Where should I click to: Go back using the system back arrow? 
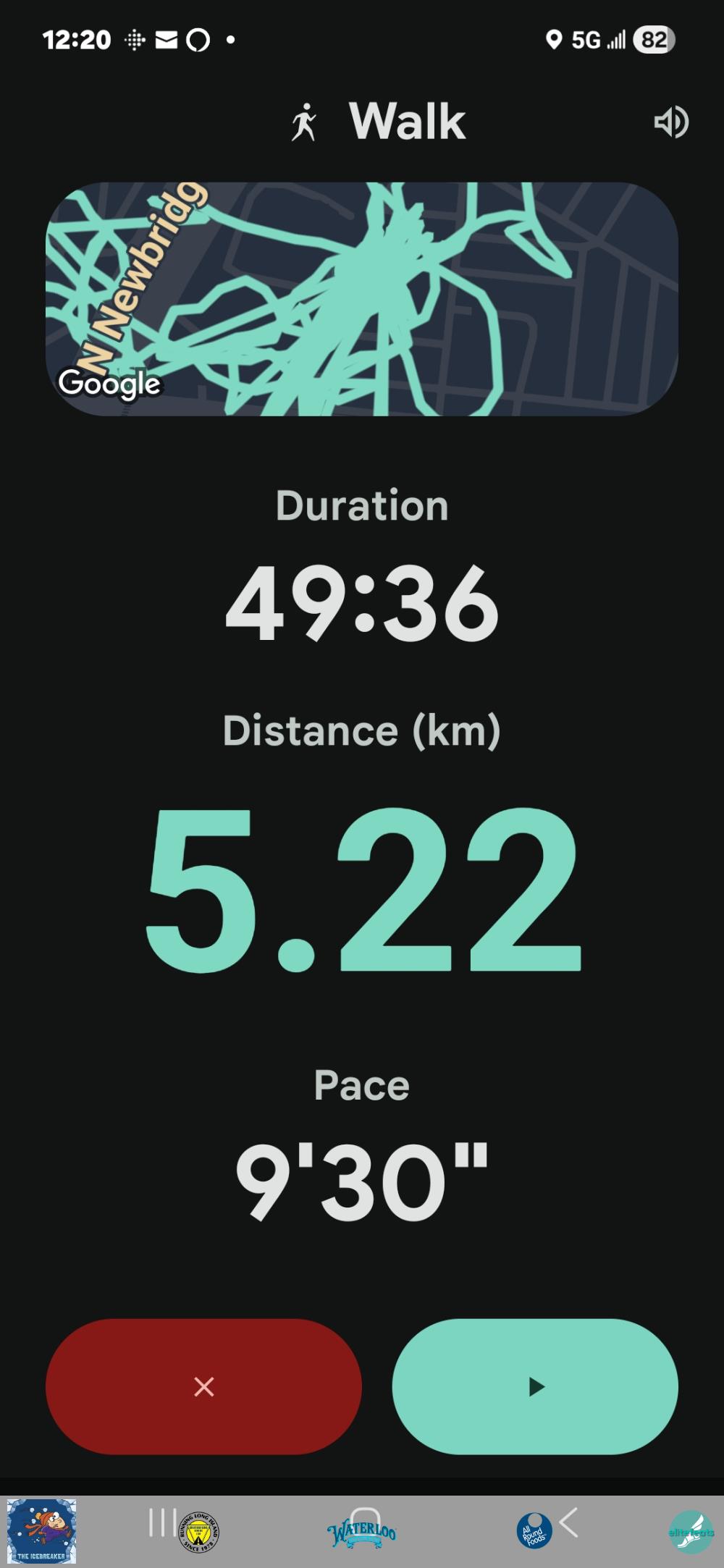coord(569,1522)
